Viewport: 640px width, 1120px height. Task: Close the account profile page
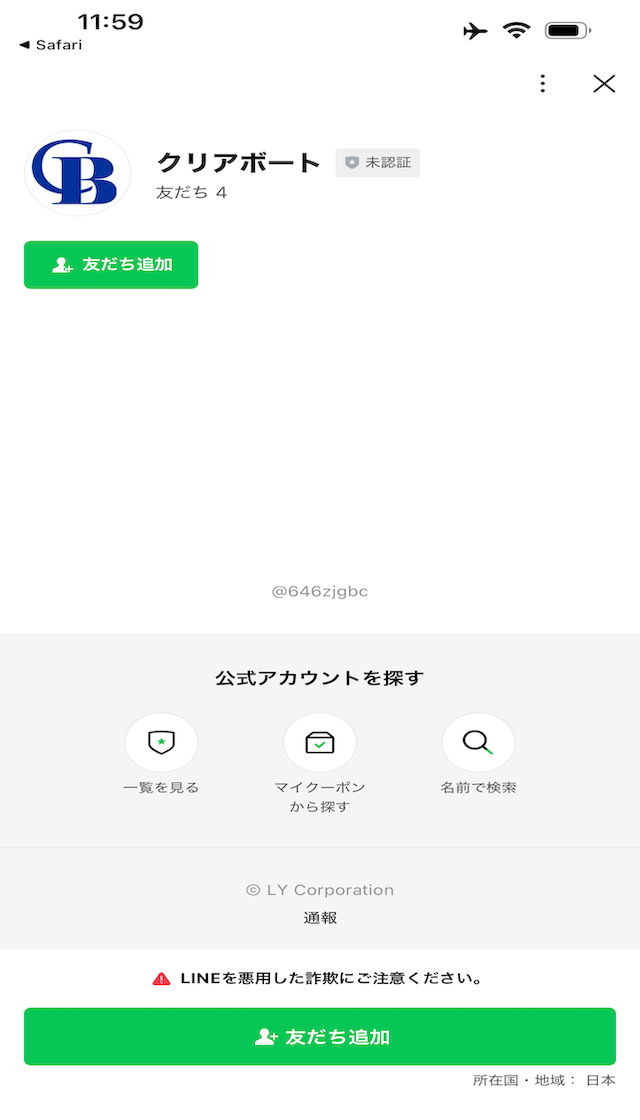point(604,84)
